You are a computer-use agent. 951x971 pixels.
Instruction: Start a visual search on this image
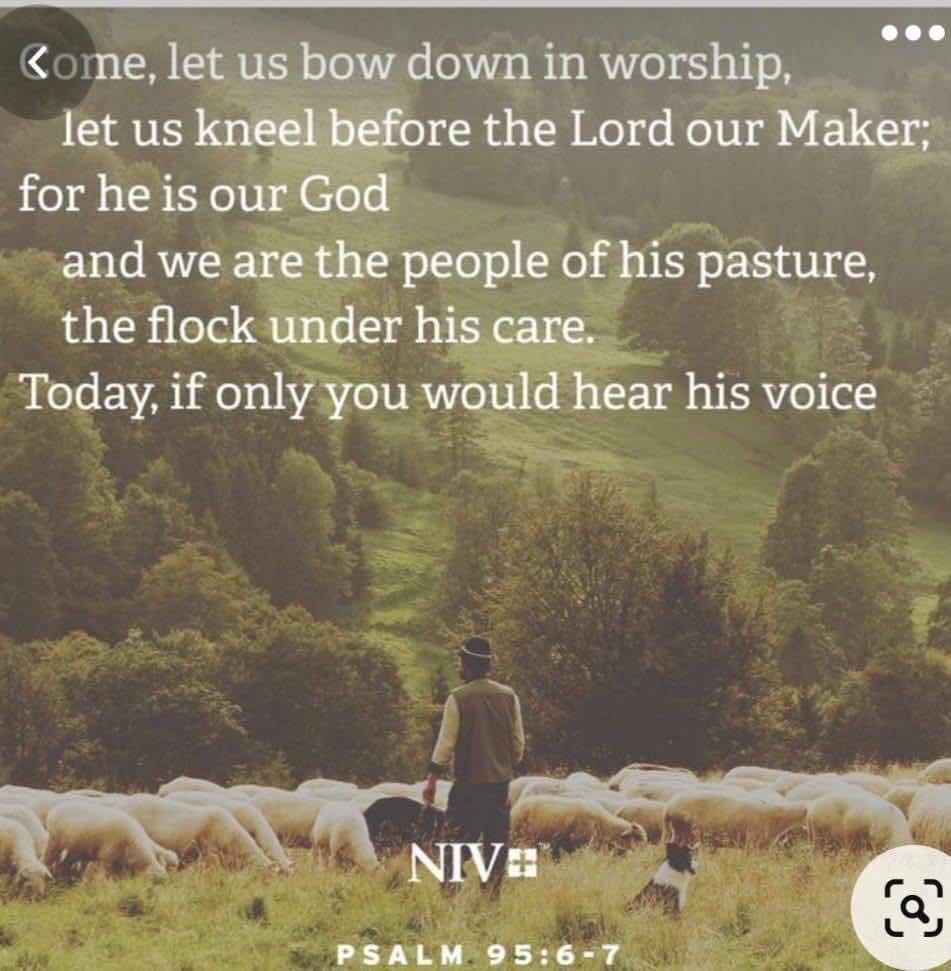coord(908,906)
